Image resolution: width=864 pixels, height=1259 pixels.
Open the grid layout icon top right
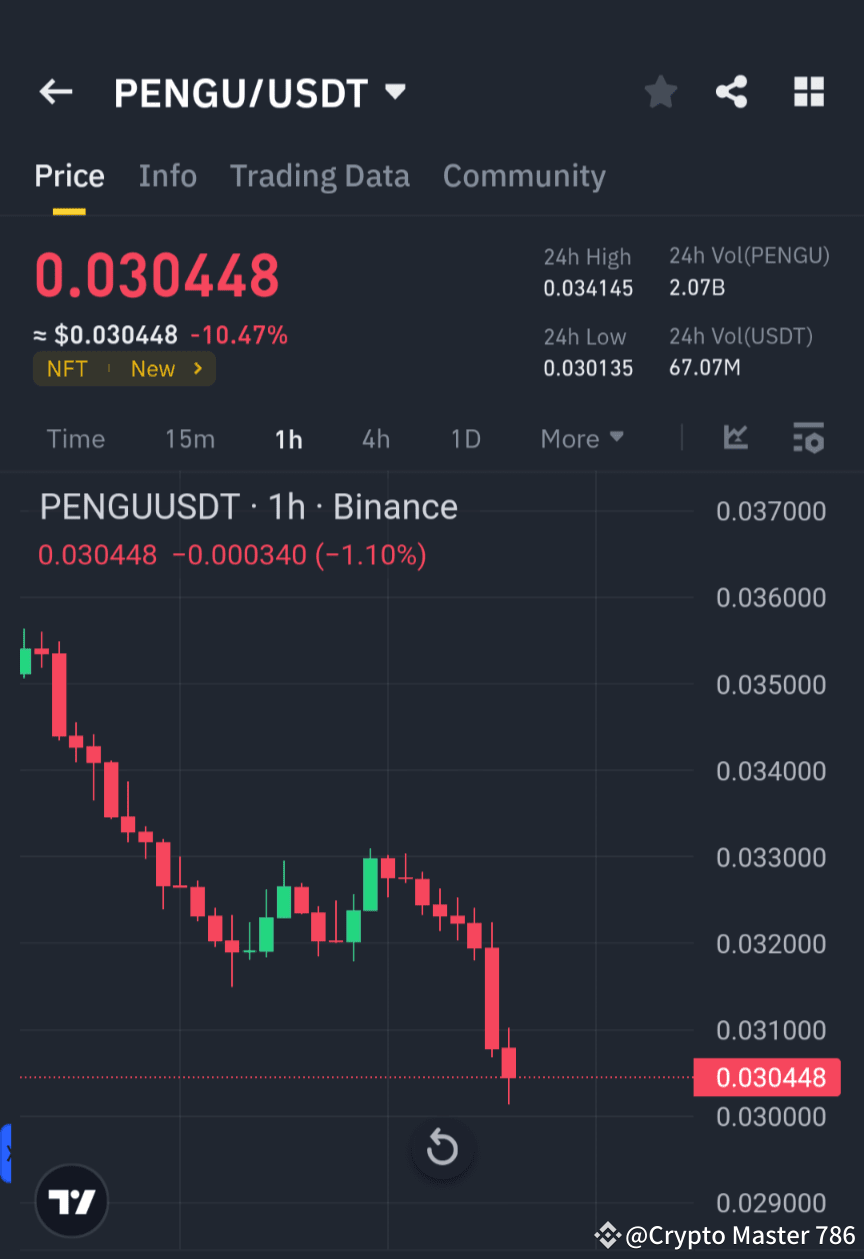808,91
